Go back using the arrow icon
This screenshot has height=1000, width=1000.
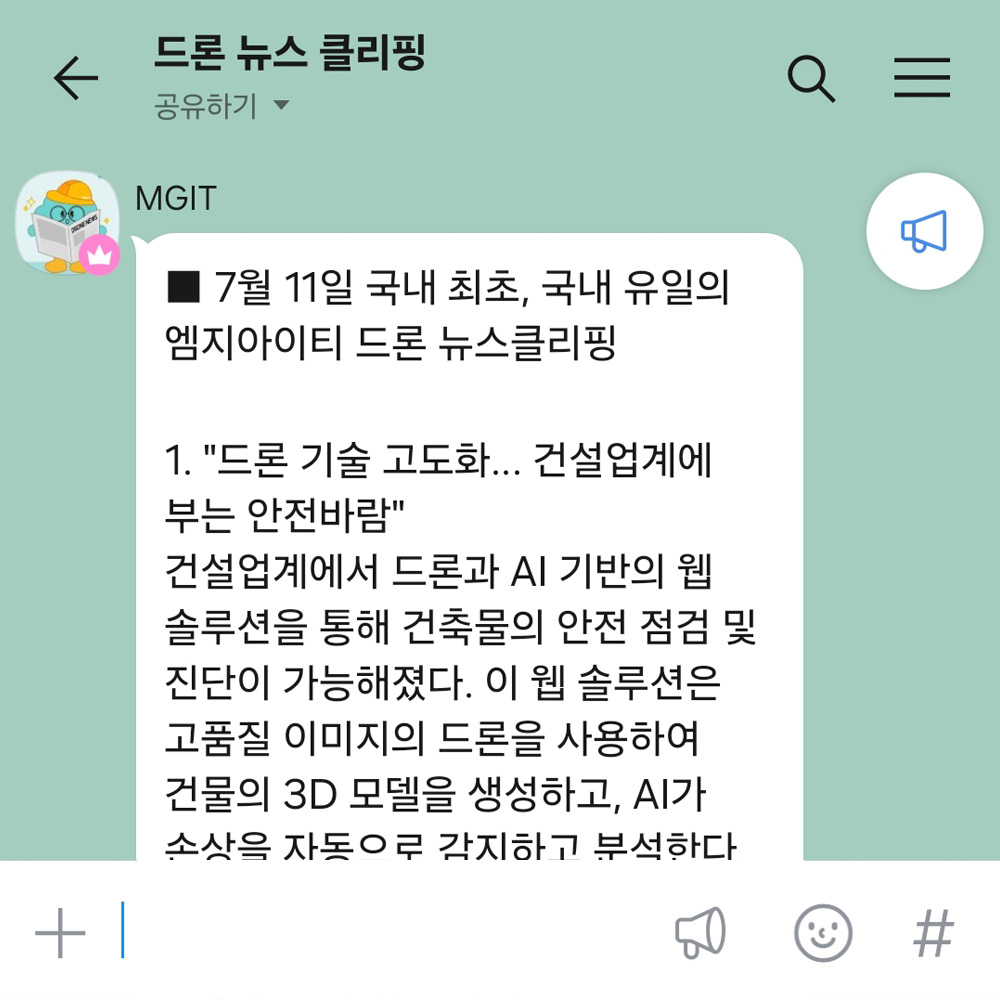pos(76,78)
